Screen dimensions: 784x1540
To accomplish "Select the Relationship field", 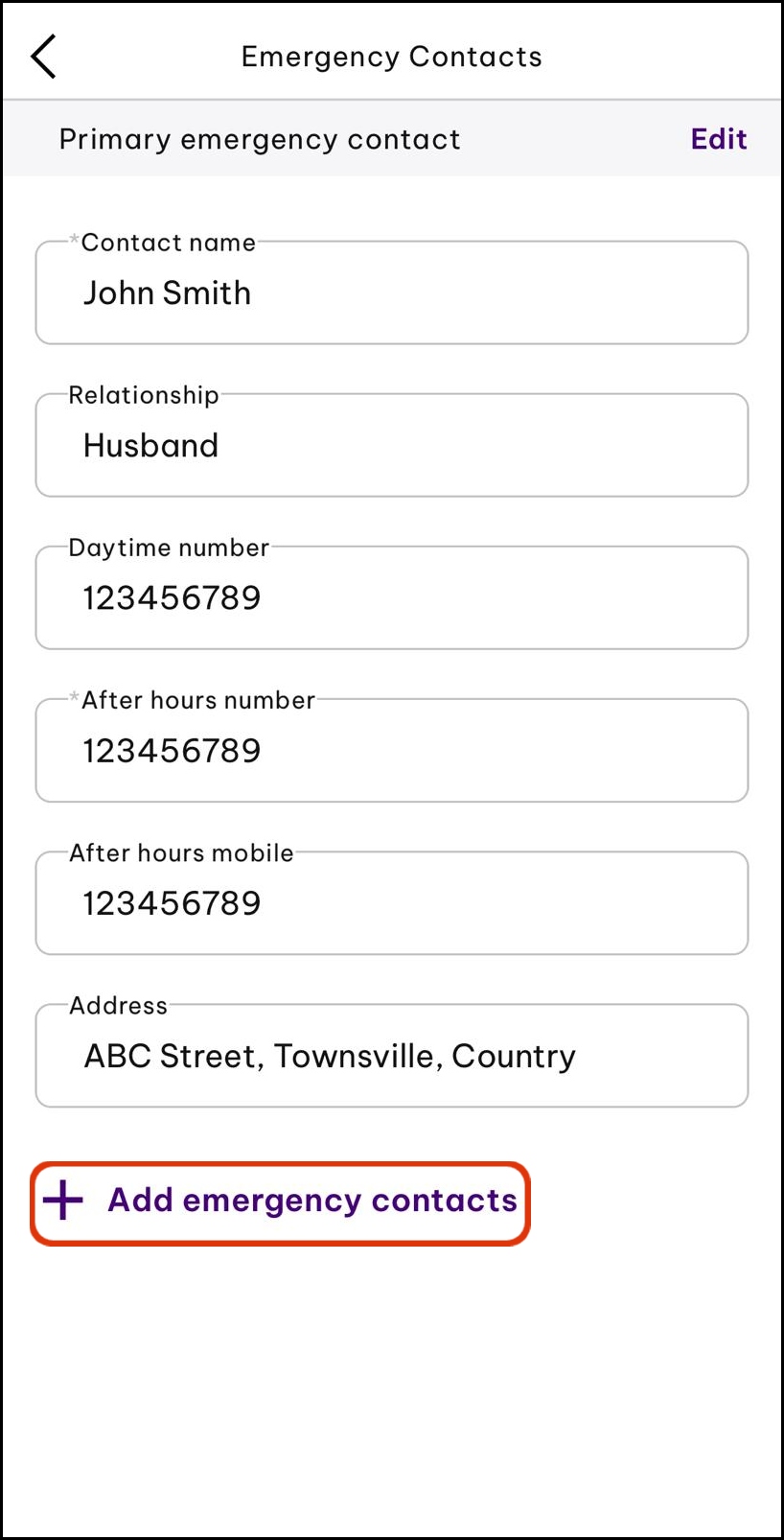I will (x=392, y=445).
